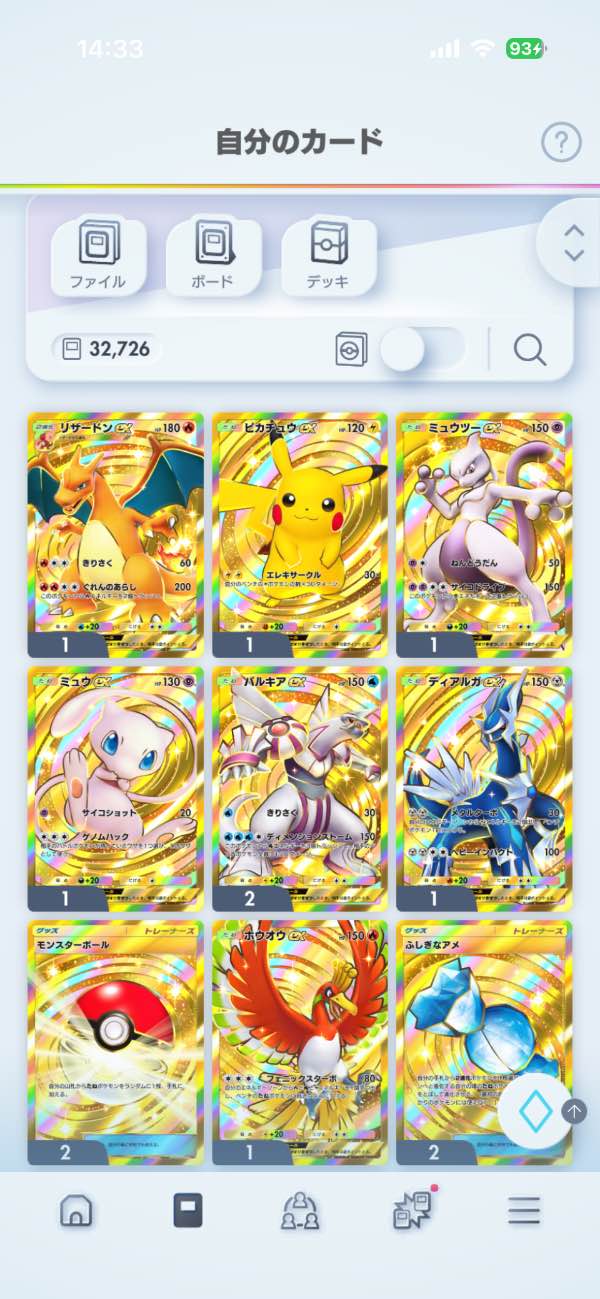Open the hamburger menu tab
This screenshot has width=600, height=1299.
[x=524, y=1211]
